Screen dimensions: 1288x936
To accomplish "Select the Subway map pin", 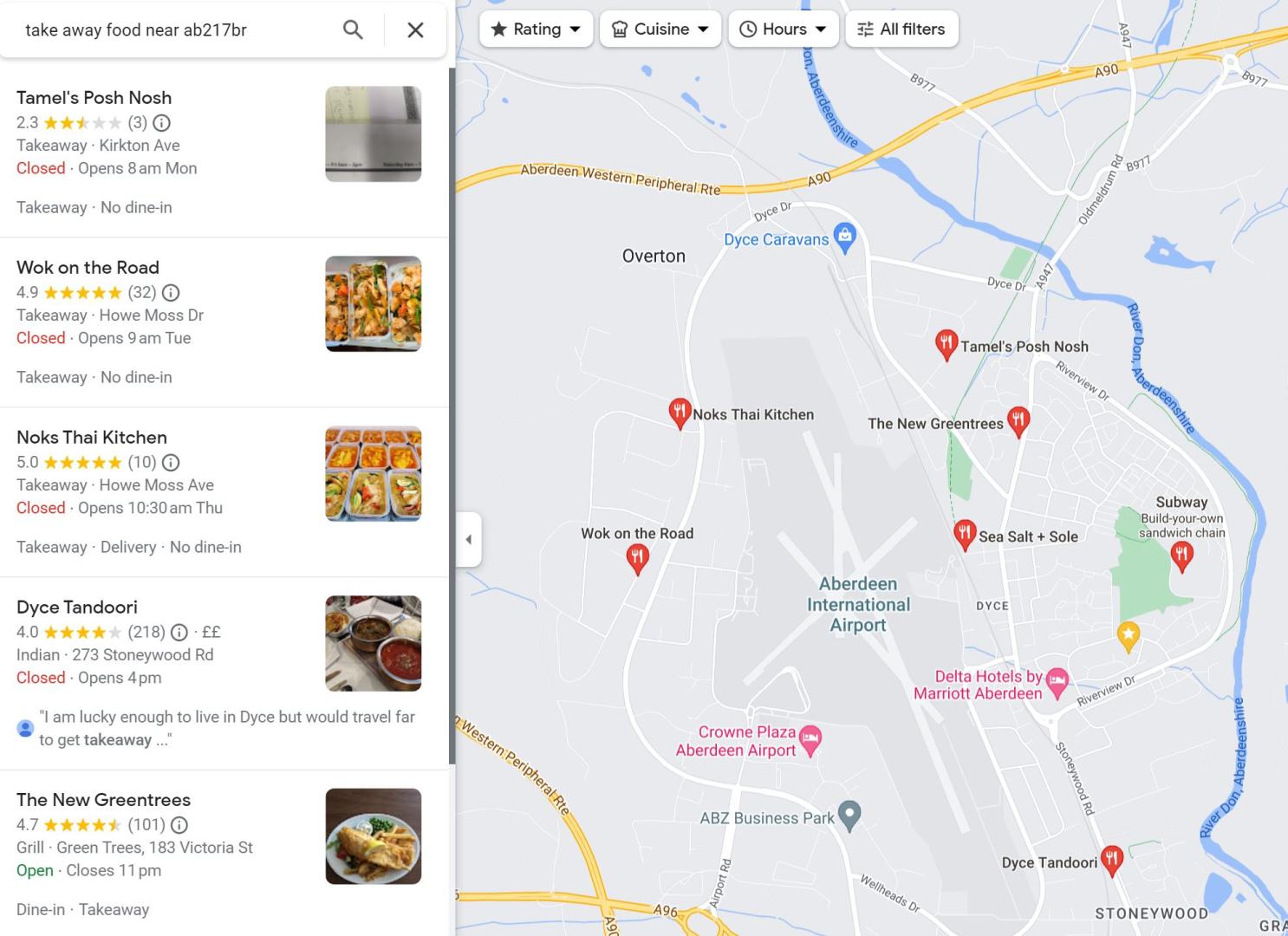I will click(1181, 554).
